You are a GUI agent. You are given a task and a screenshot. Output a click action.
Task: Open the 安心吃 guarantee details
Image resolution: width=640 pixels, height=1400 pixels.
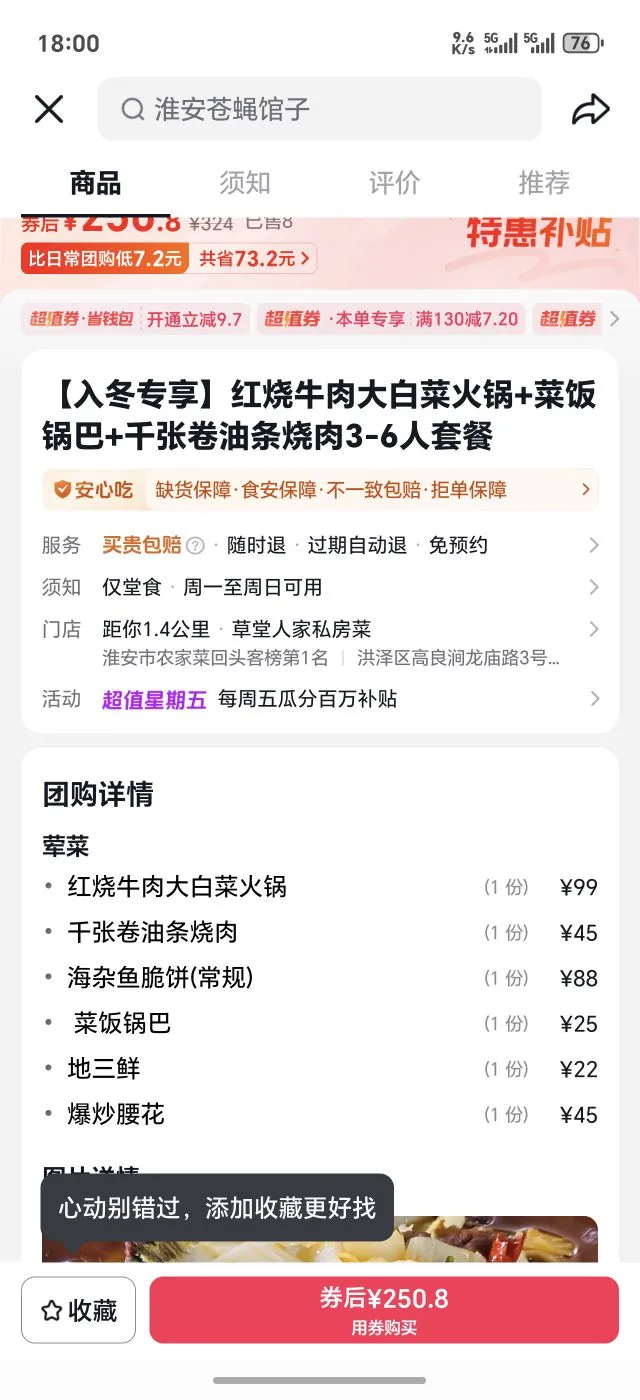pyautogui.click(x=320, y=490)
